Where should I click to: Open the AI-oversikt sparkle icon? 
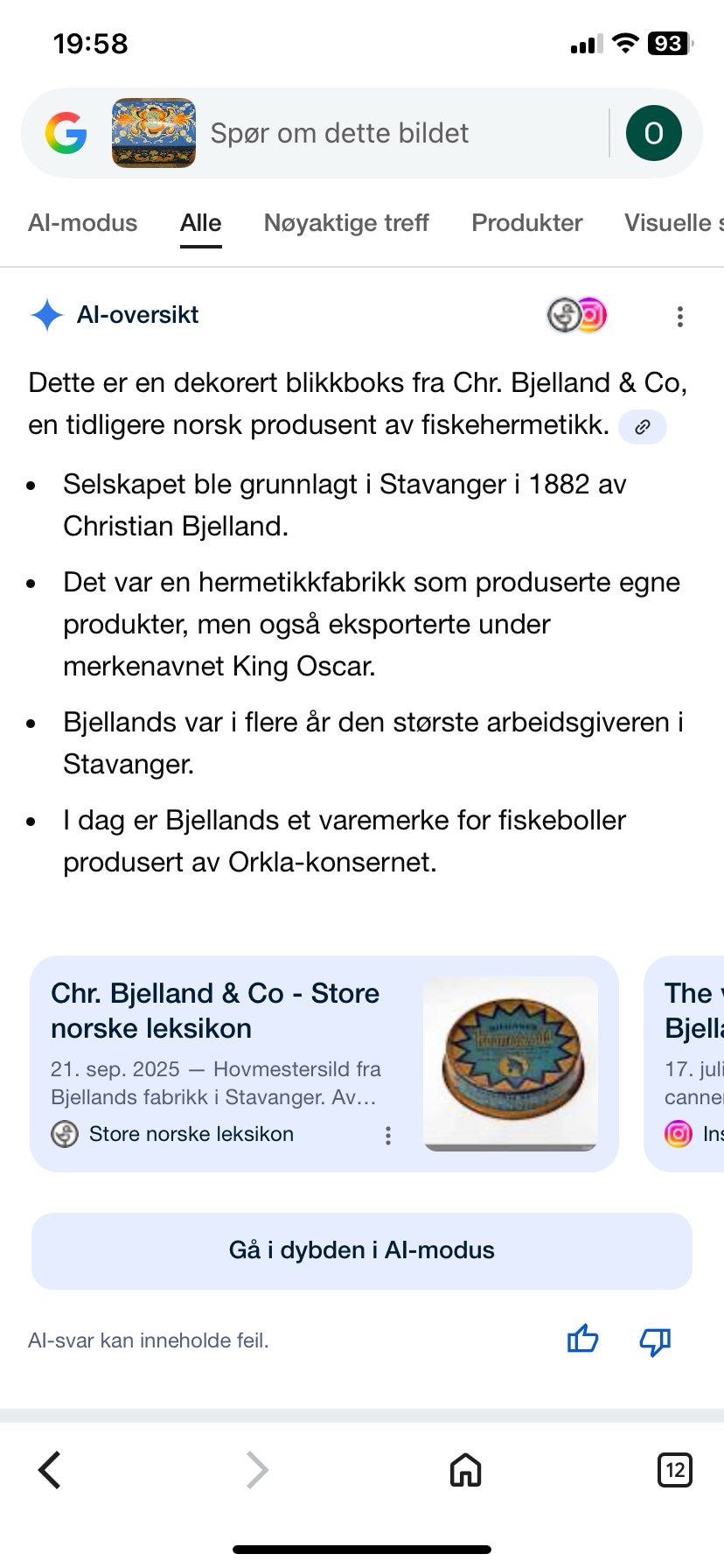46,315
